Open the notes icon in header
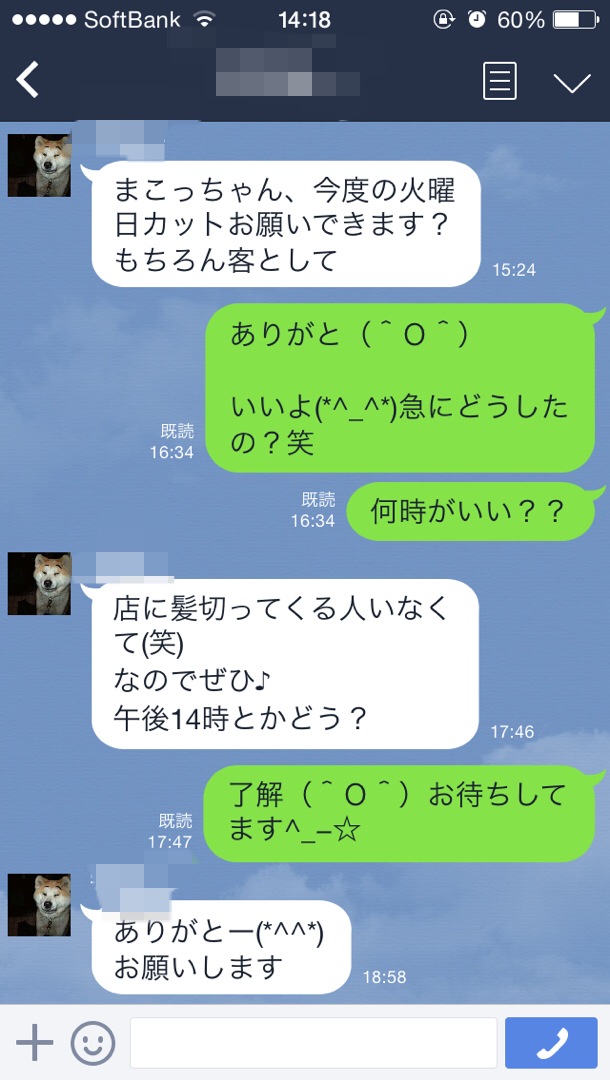The image size is (610, 1080). 499,81
